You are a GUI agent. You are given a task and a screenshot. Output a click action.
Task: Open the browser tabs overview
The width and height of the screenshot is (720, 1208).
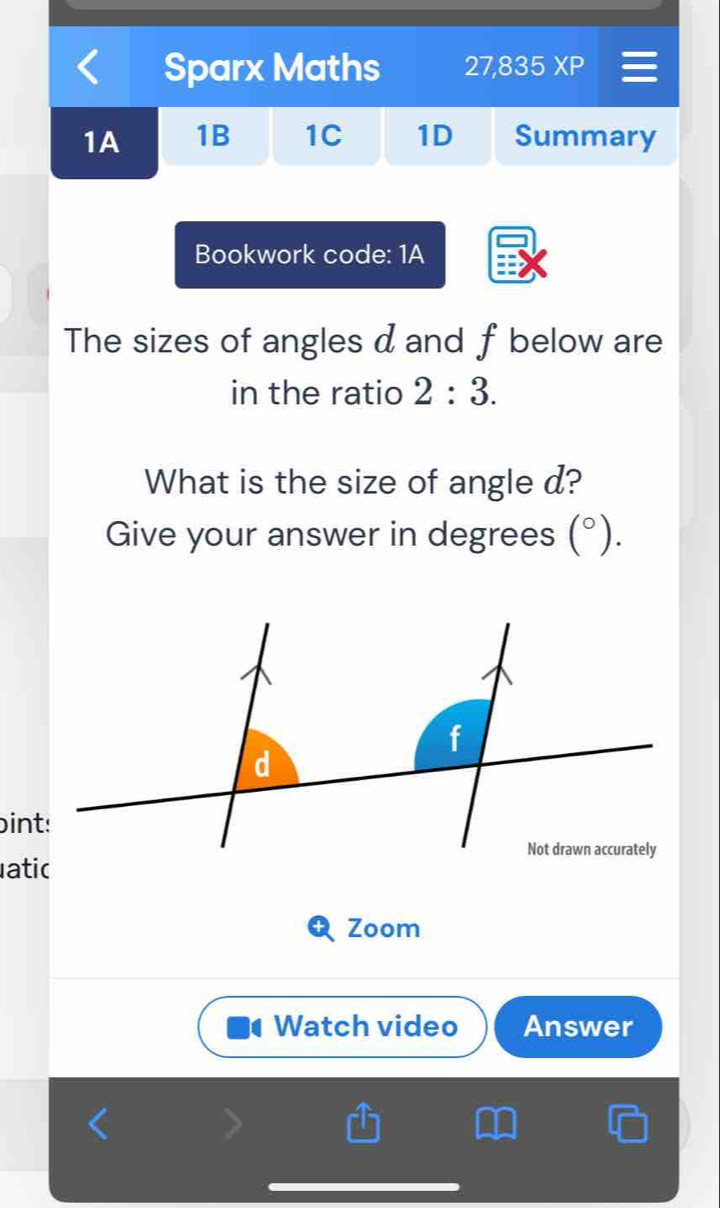click(626, 1126)
